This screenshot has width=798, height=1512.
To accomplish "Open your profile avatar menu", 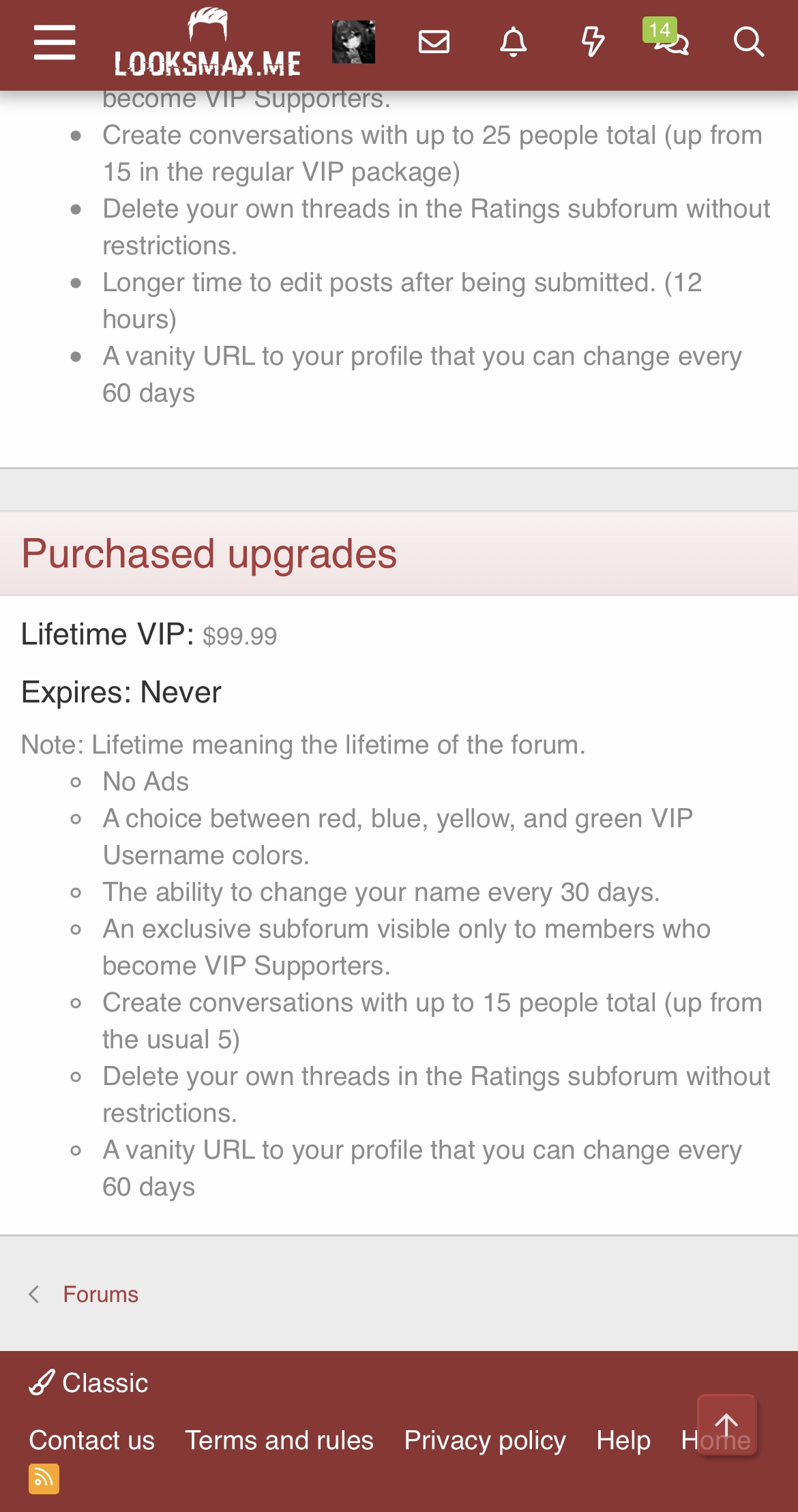I will tap(353, 42).
